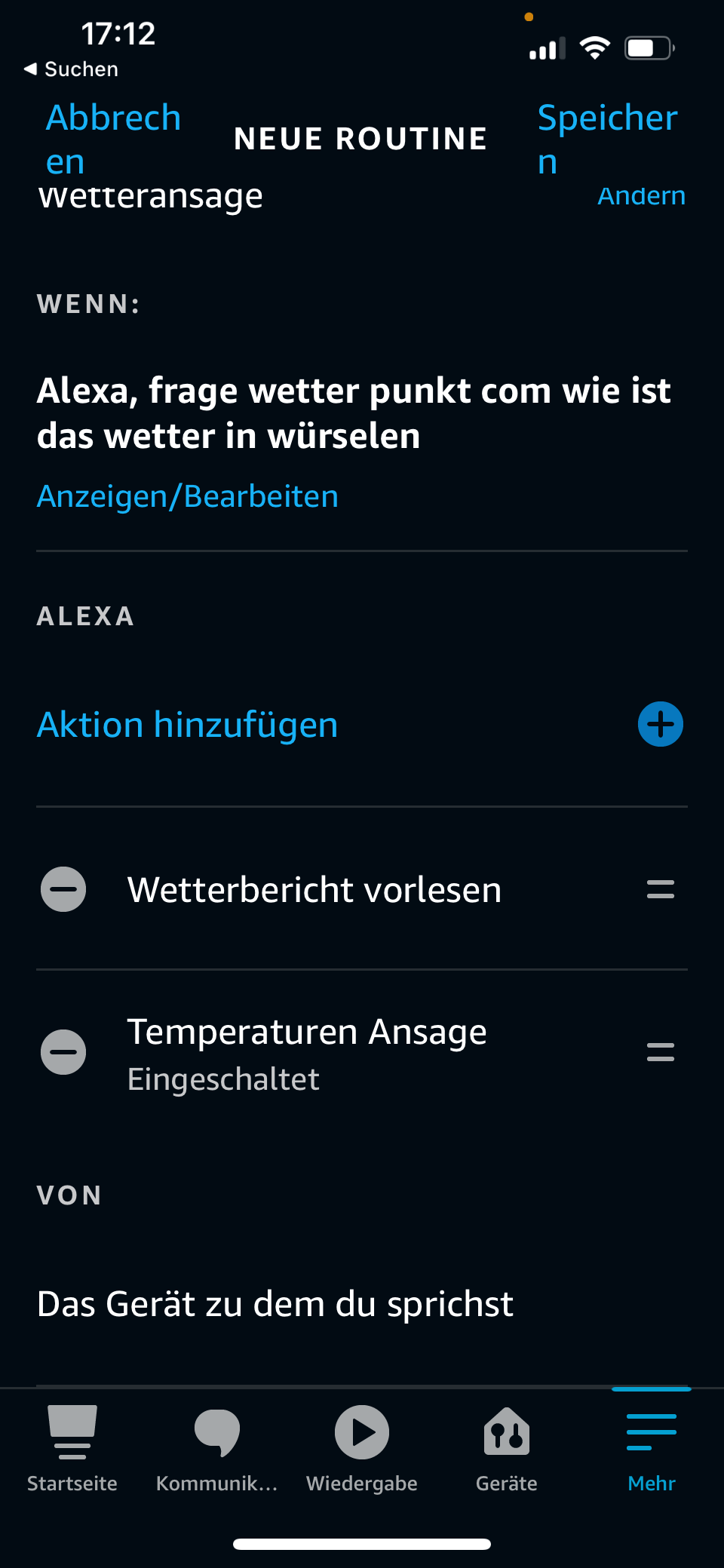This screenshot has width=724, height=1568.
Task: Add a new action with the plus icon
Action: 660,724
